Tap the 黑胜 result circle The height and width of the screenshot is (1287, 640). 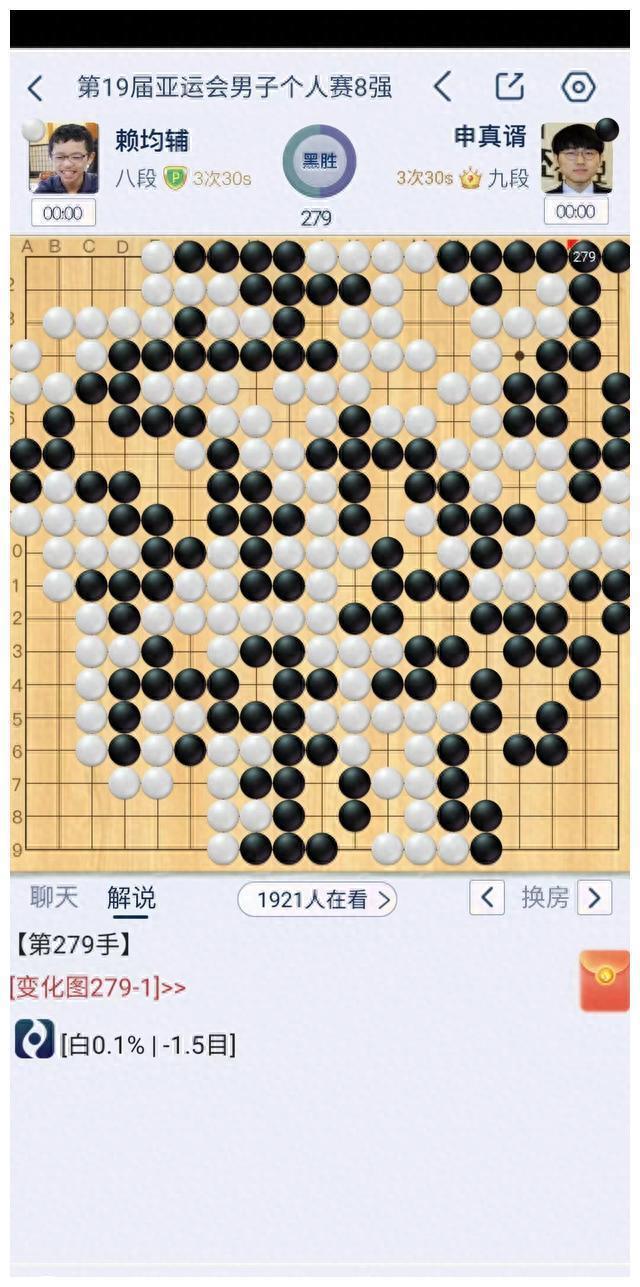[x=318, y=161]
